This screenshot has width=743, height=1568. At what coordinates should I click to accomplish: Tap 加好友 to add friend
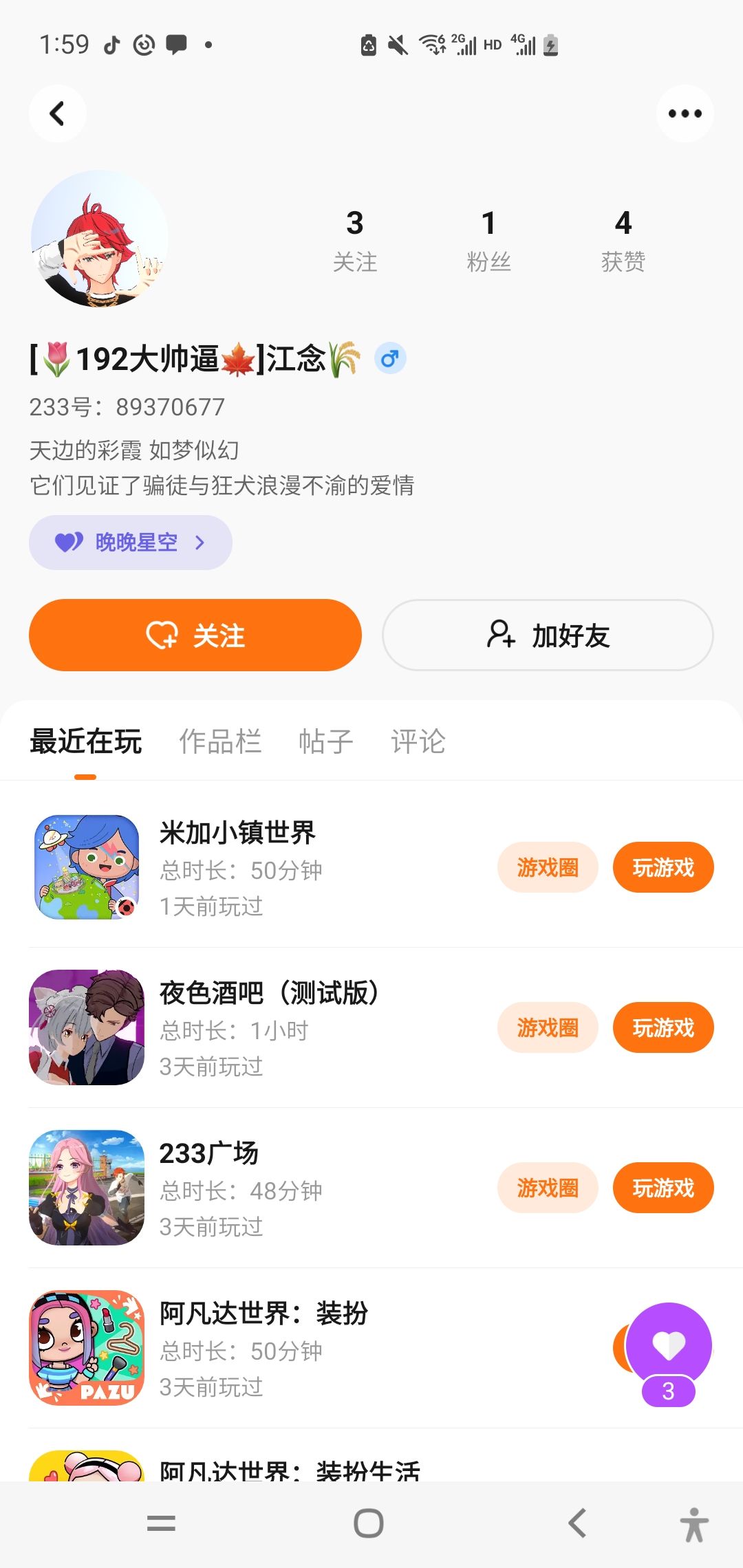coord(548,635)
